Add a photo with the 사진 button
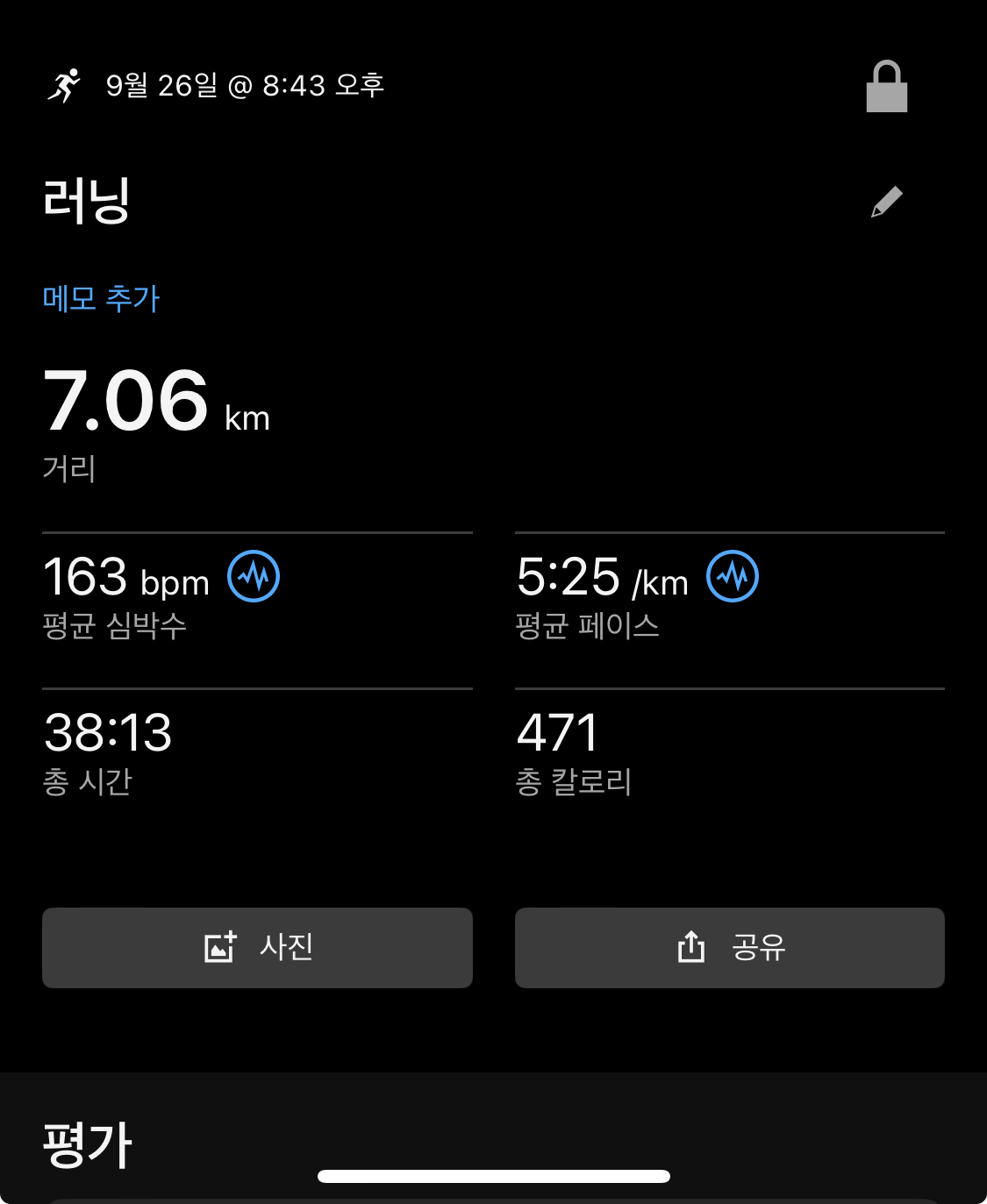Screen dimensions: 987x1204 pos(257,948)
